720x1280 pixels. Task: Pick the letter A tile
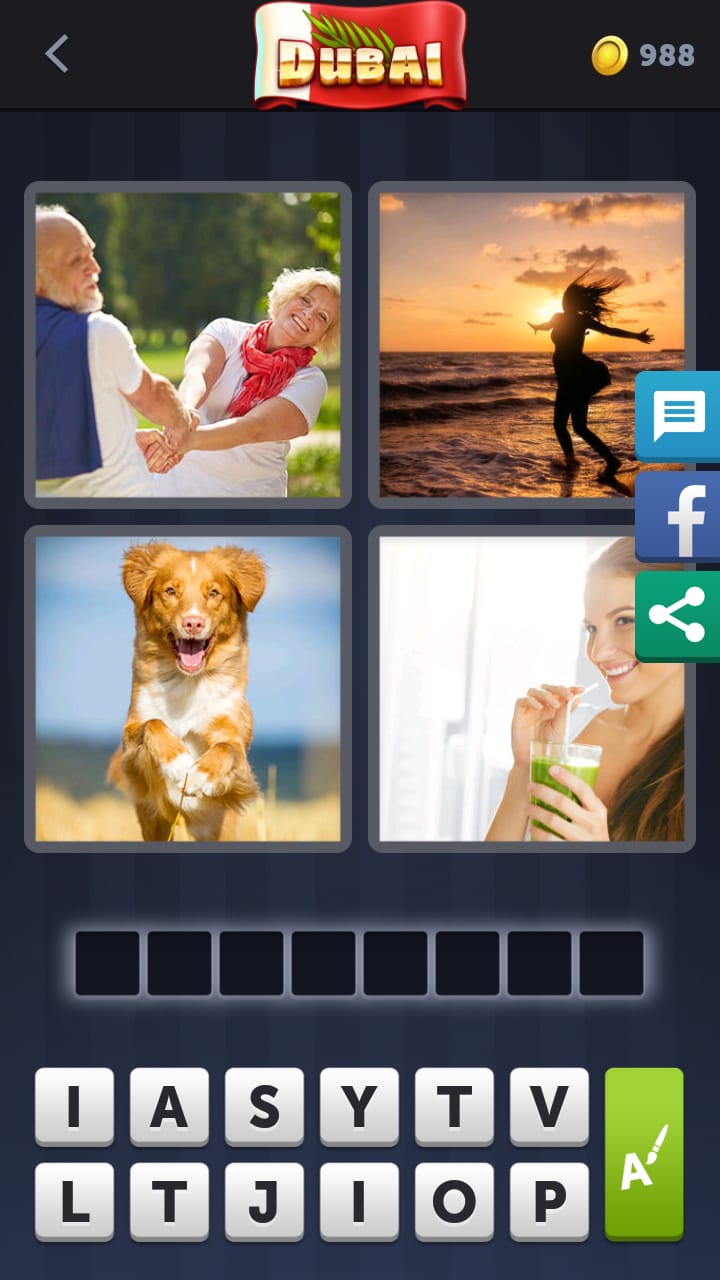pyautogui.click(x=169, y=1106)
